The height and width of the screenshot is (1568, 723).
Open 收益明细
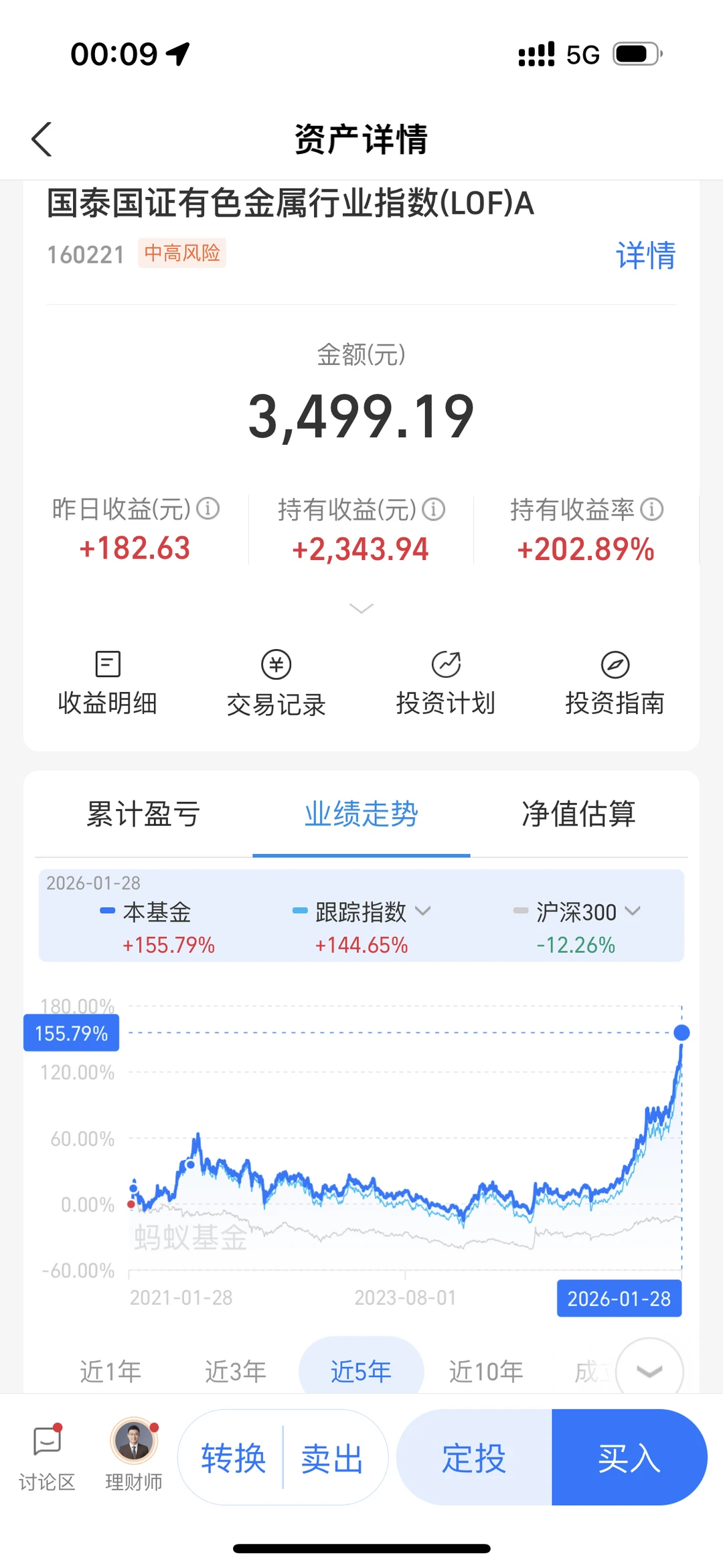point(108,683)
